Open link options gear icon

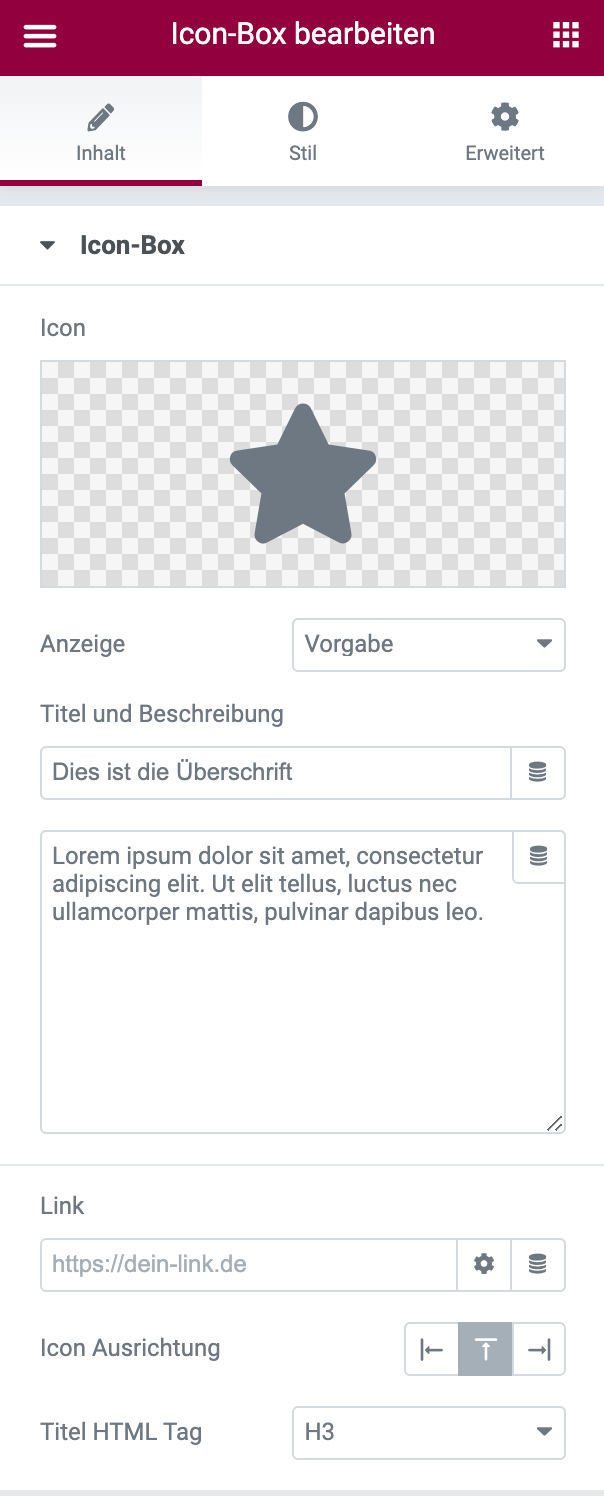point(484,1264)
